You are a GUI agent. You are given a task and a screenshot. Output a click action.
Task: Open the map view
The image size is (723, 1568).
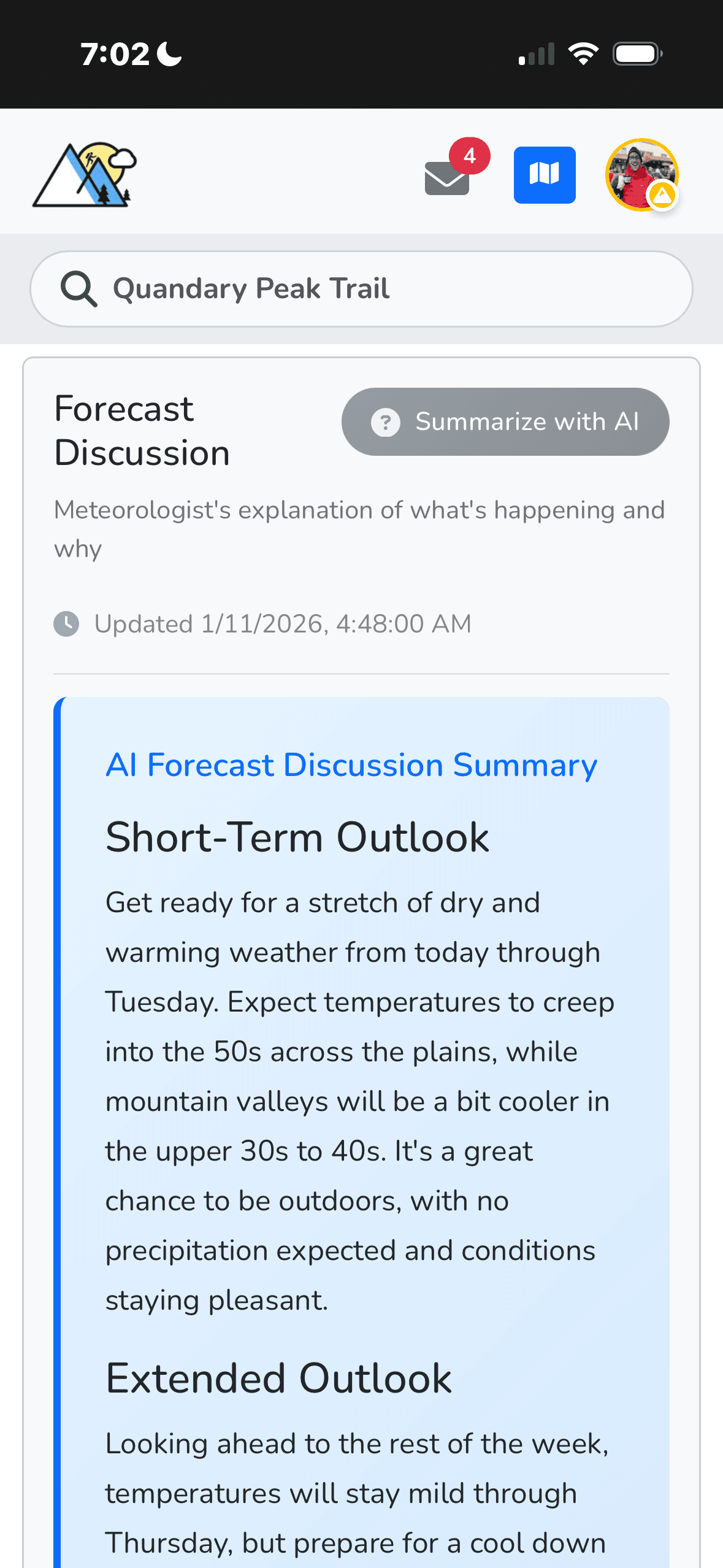[x=545, y=175]
